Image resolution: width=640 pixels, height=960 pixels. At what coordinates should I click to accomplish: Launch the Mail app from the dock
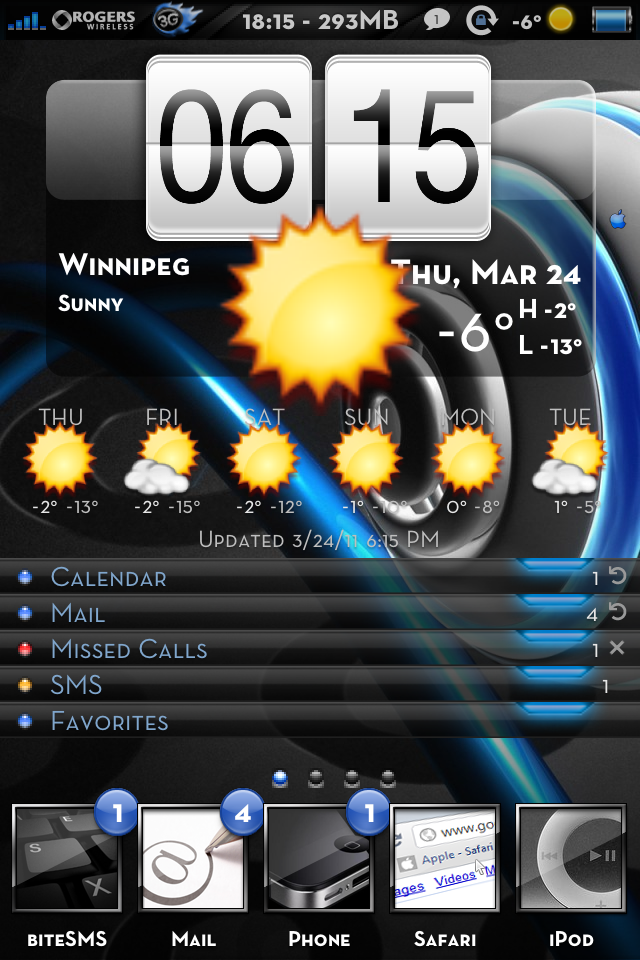[193, 858]
